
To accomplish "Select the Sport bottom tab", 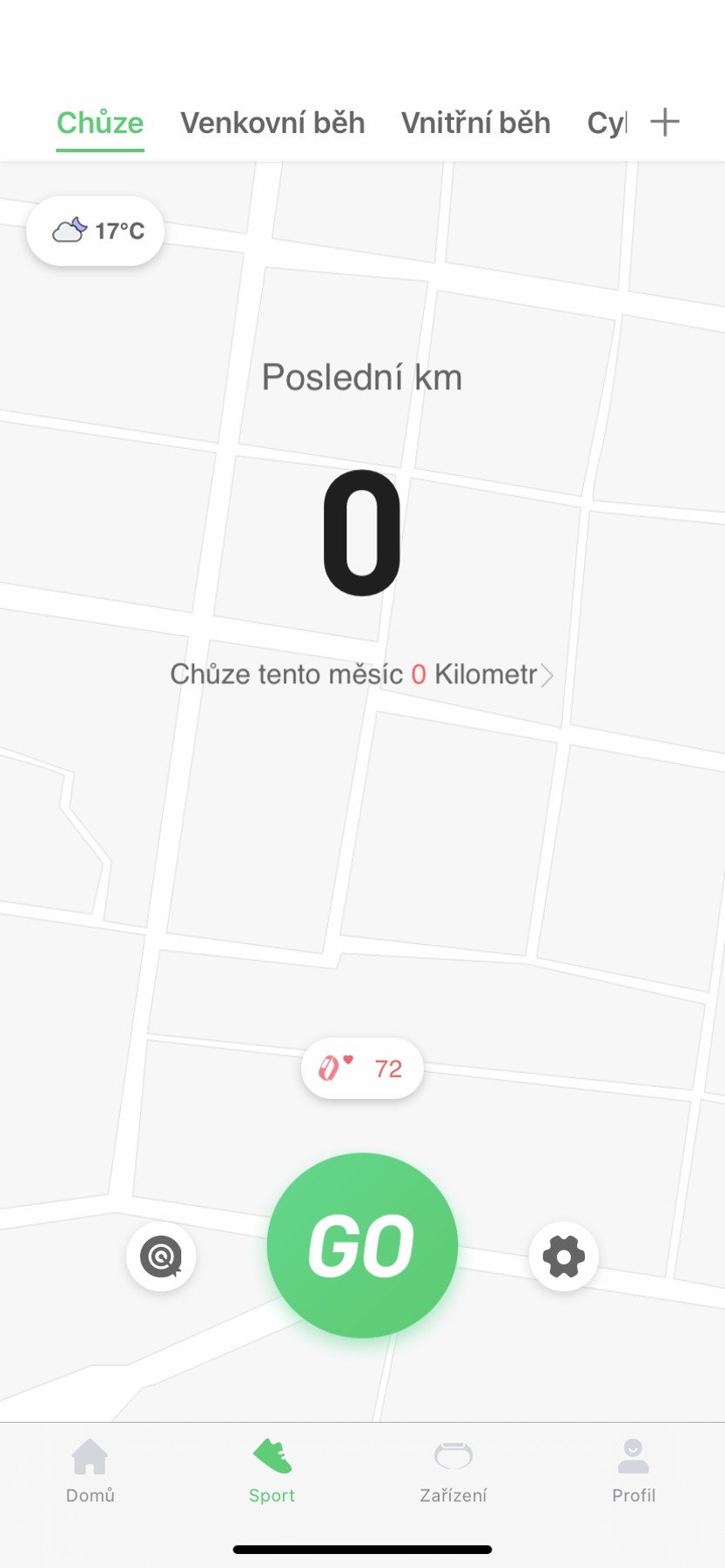I will pyautogui.click(x=272, y=1471).
